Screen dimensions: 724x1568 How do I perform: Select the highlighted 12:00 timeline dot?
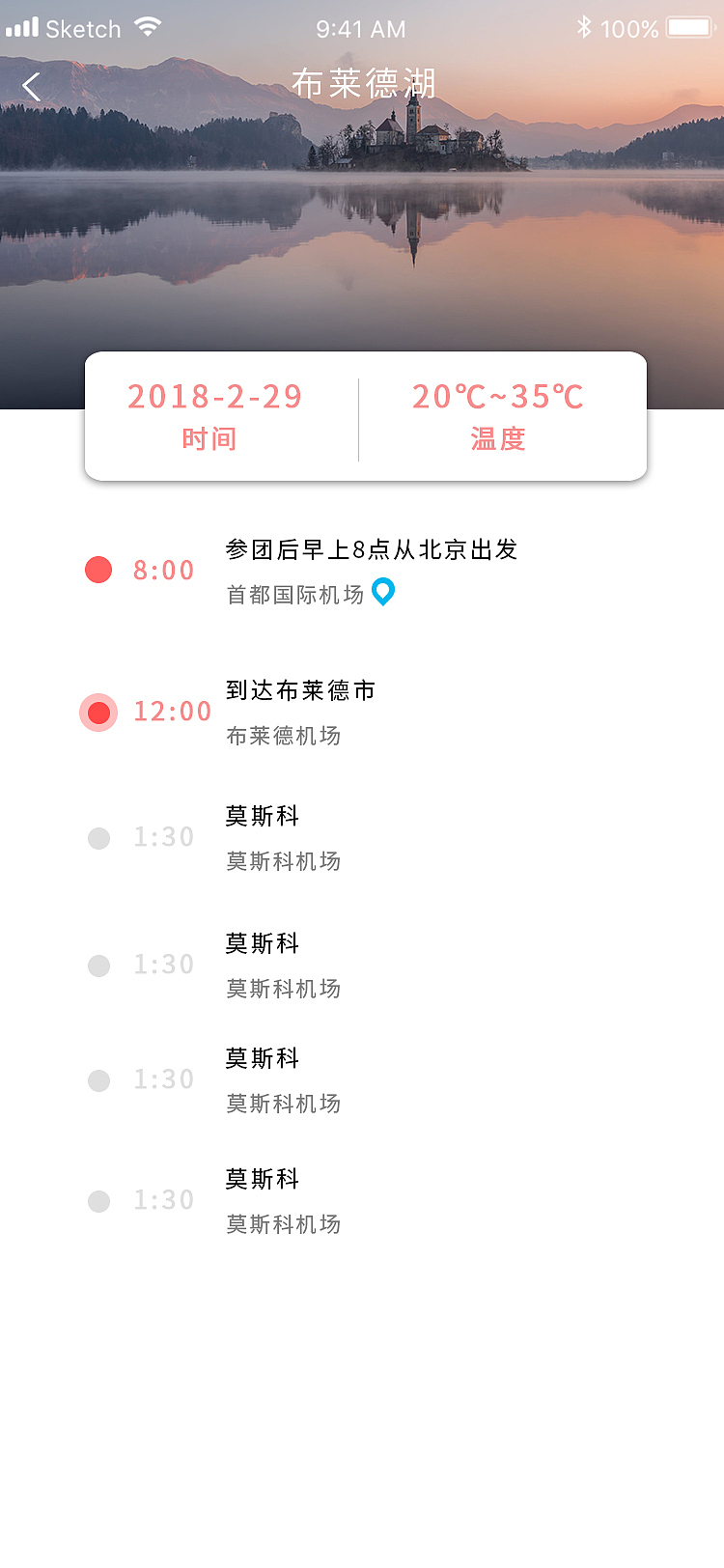pyautogui.click(x=98, y=712)
